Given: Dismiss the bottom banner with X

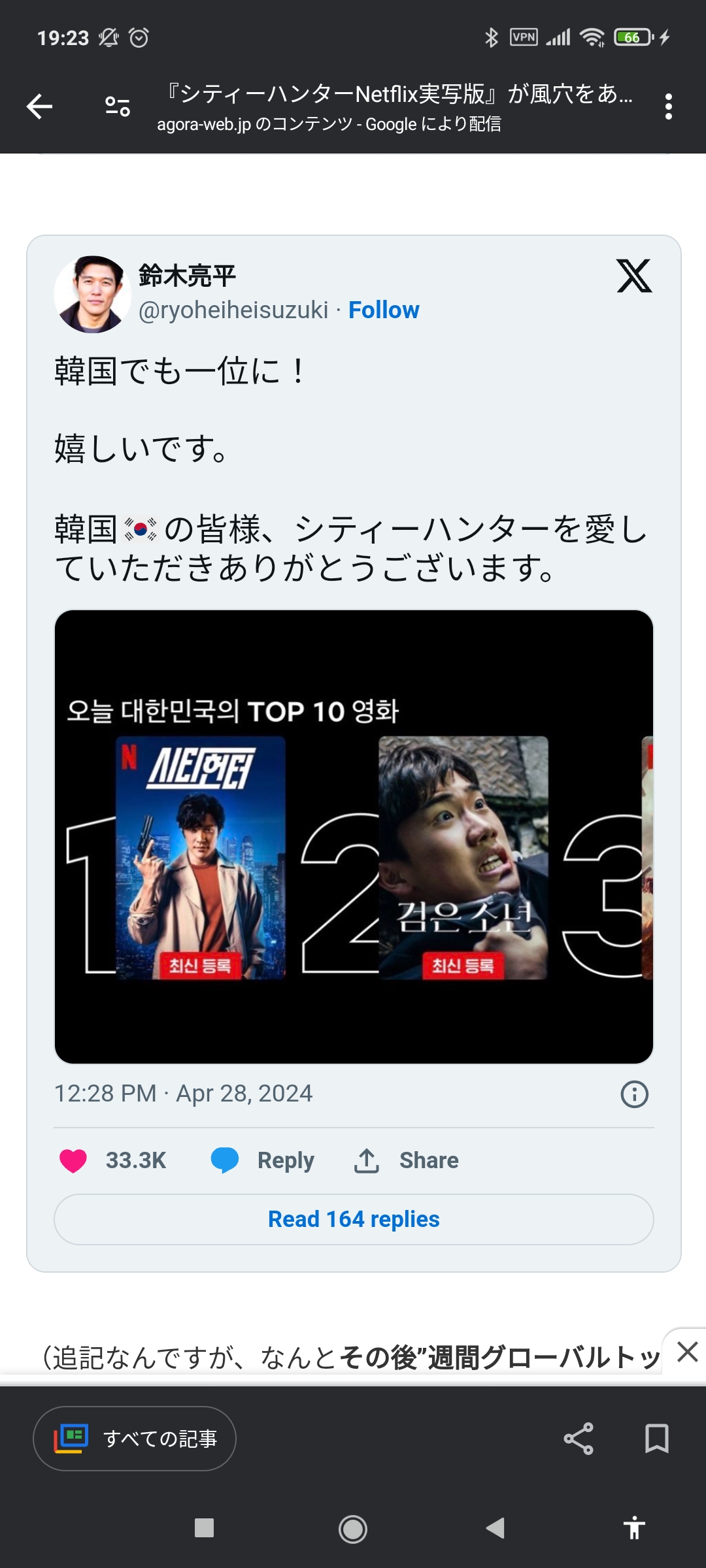Looking at the screenshot, I should click(x=688, y=1351).
